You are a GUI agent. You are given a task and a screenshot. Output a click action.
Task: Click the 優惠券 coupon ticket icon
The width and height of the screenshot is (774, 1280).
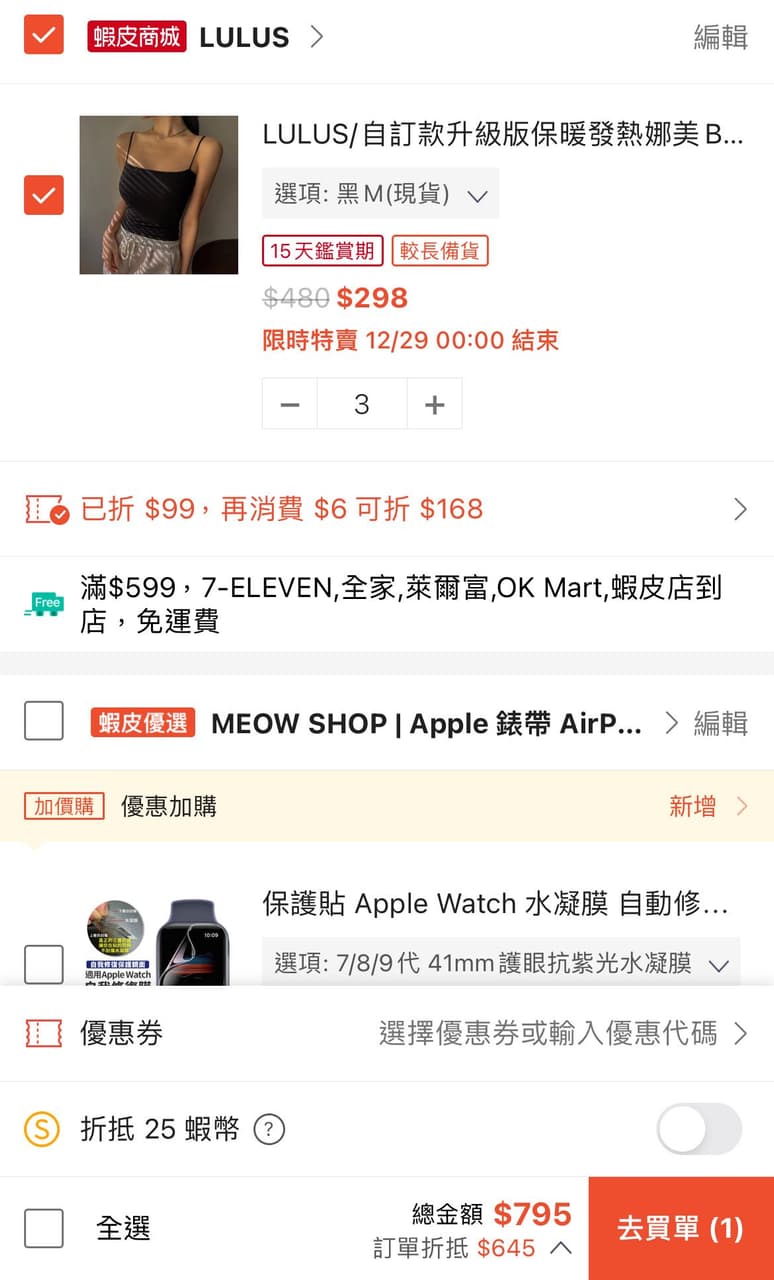44,1035
